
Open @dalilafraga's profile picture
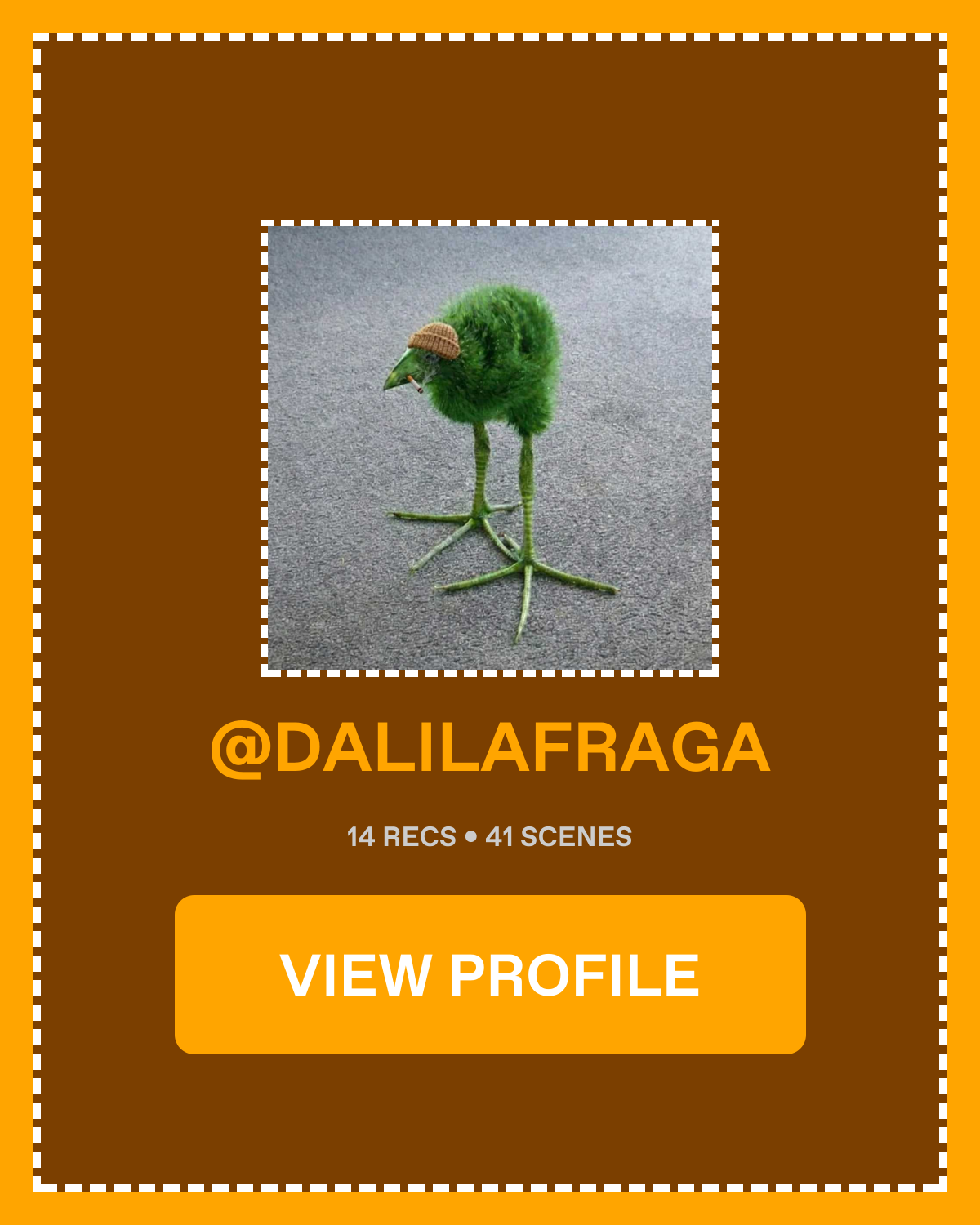pos(490,448)
